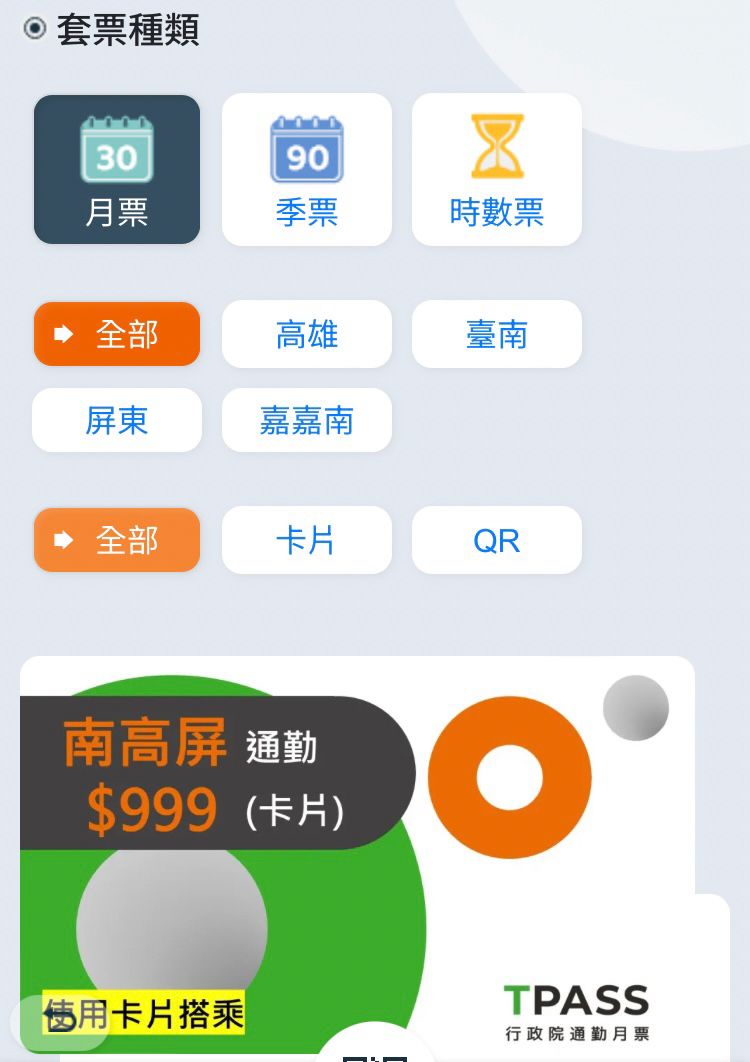Show all media types with the lighter 全部 chip
This screenshot has height=1062, width=750.
click(117, 540)
